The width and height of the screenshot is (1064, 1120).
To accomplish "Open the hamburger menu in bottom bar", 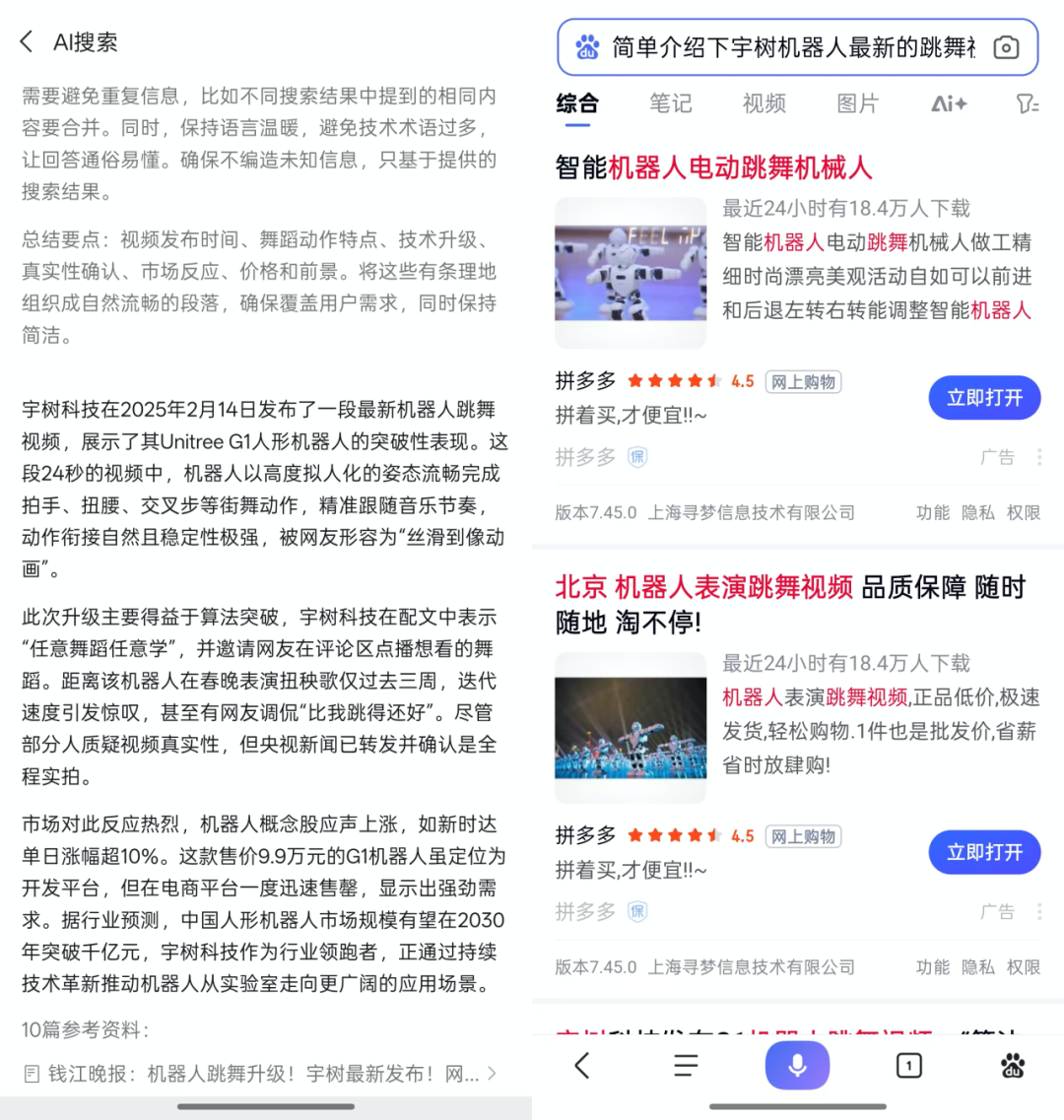I will click(687, 1065).
